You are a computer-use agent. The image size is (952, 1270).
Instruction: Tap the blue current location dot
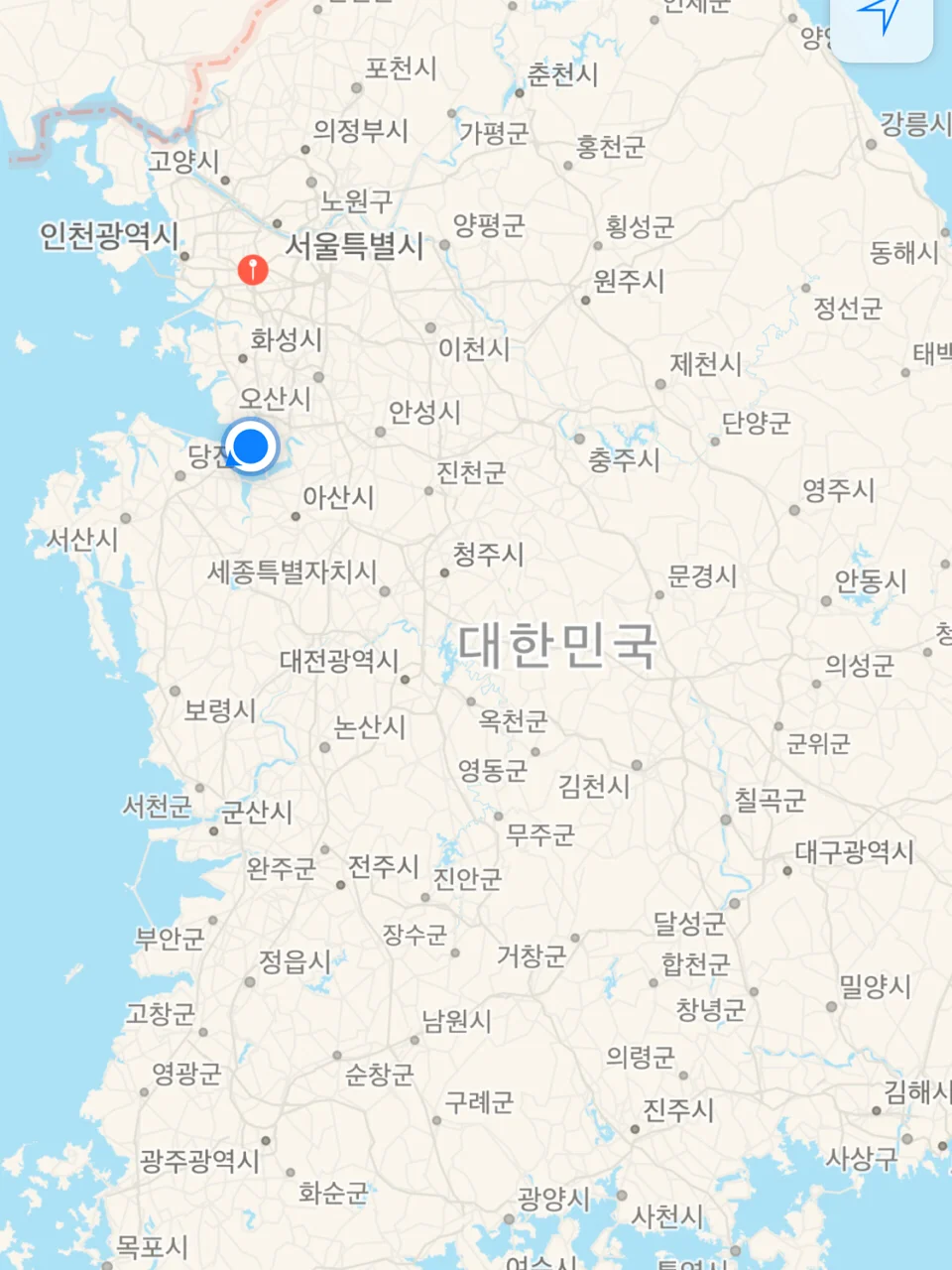click(x=251, y=445)
